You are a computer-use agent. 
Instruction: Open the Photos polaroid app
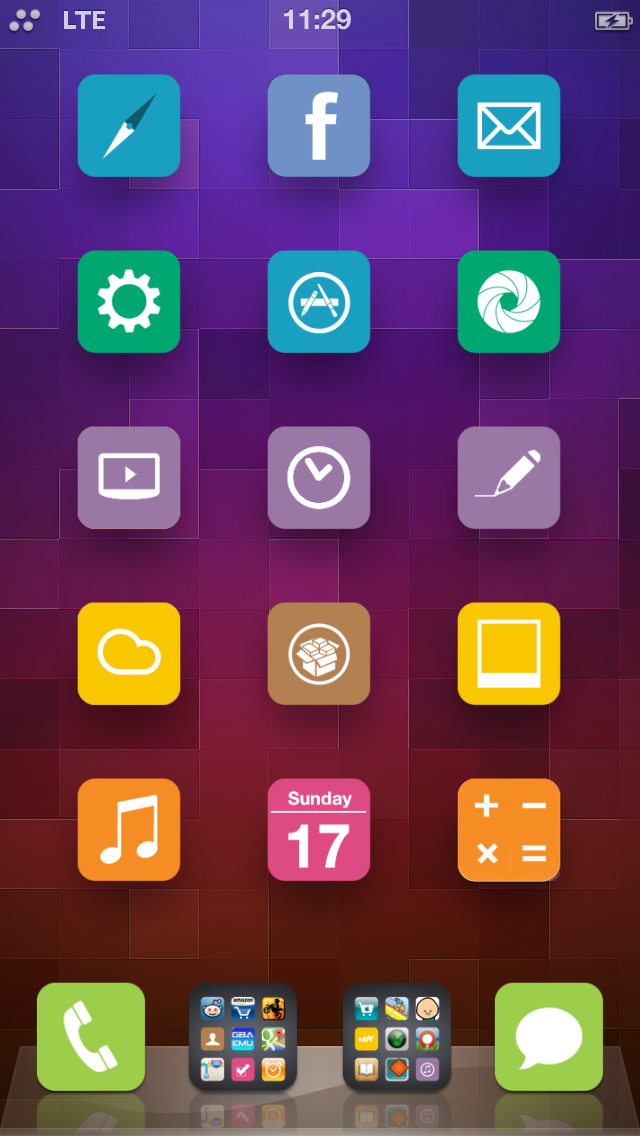(x=509, y=653)
